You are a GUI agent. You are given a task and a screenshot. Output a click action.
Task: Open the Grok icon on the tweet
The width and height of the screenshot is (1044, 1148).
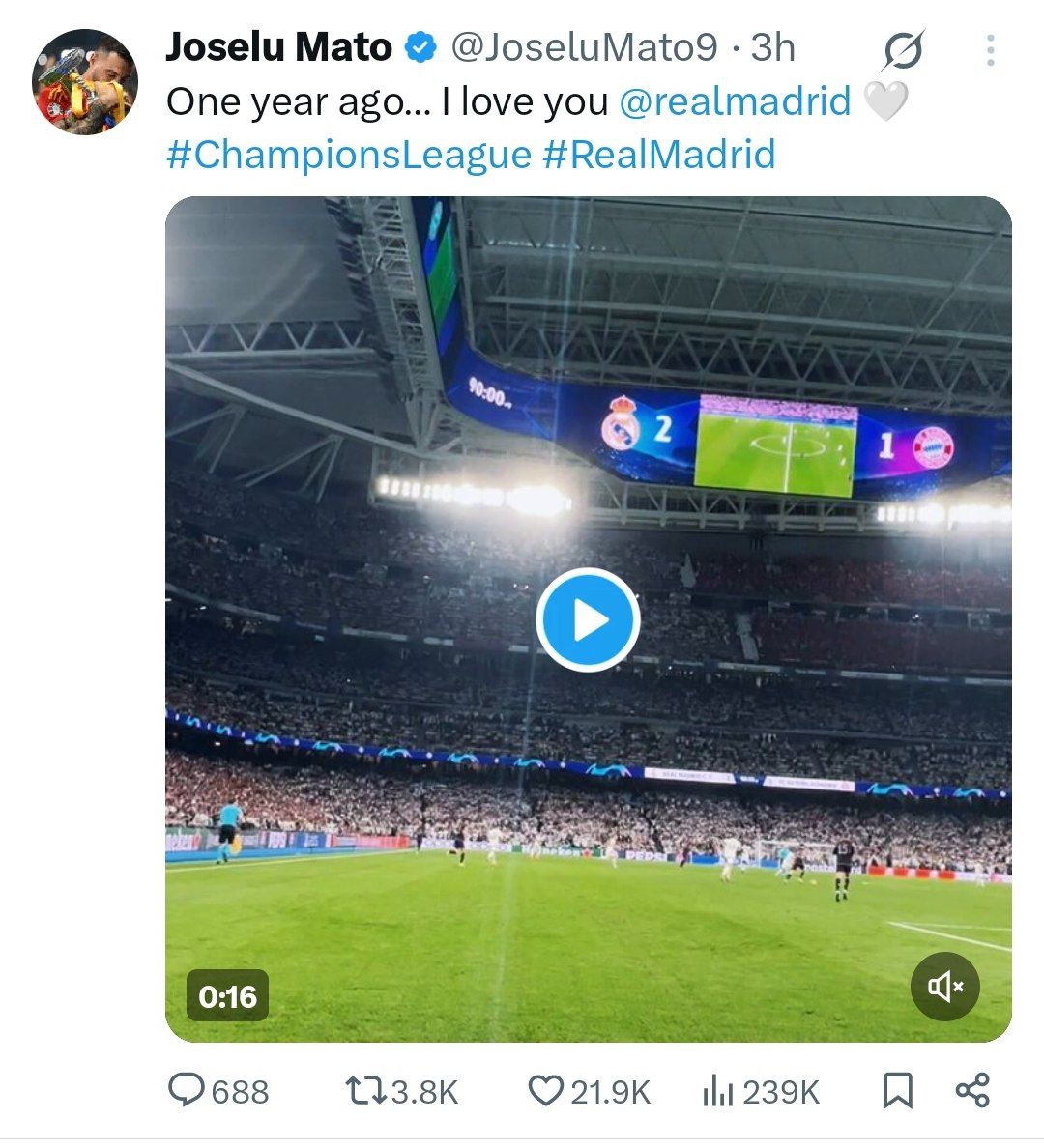[903, 50]
